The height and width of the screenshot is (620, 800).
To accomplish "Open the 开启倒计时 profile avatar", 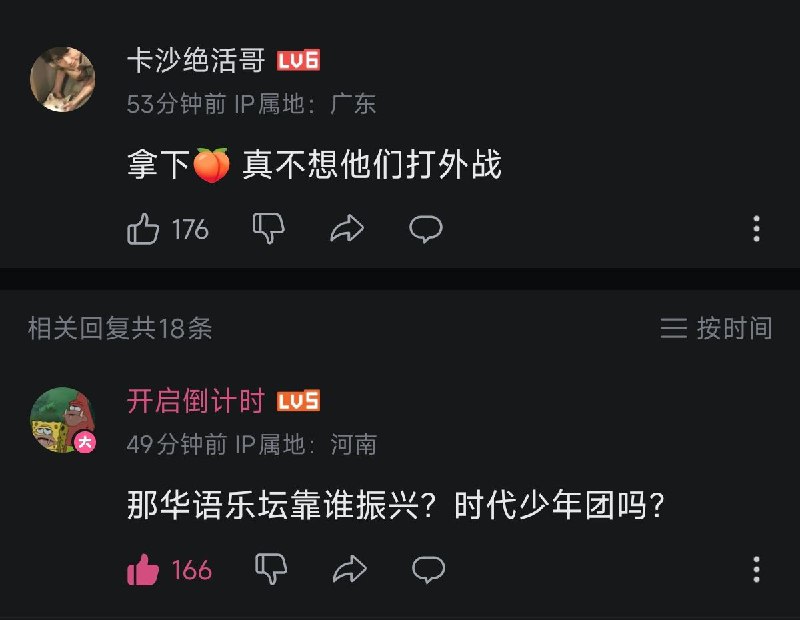I will [63, 420].
